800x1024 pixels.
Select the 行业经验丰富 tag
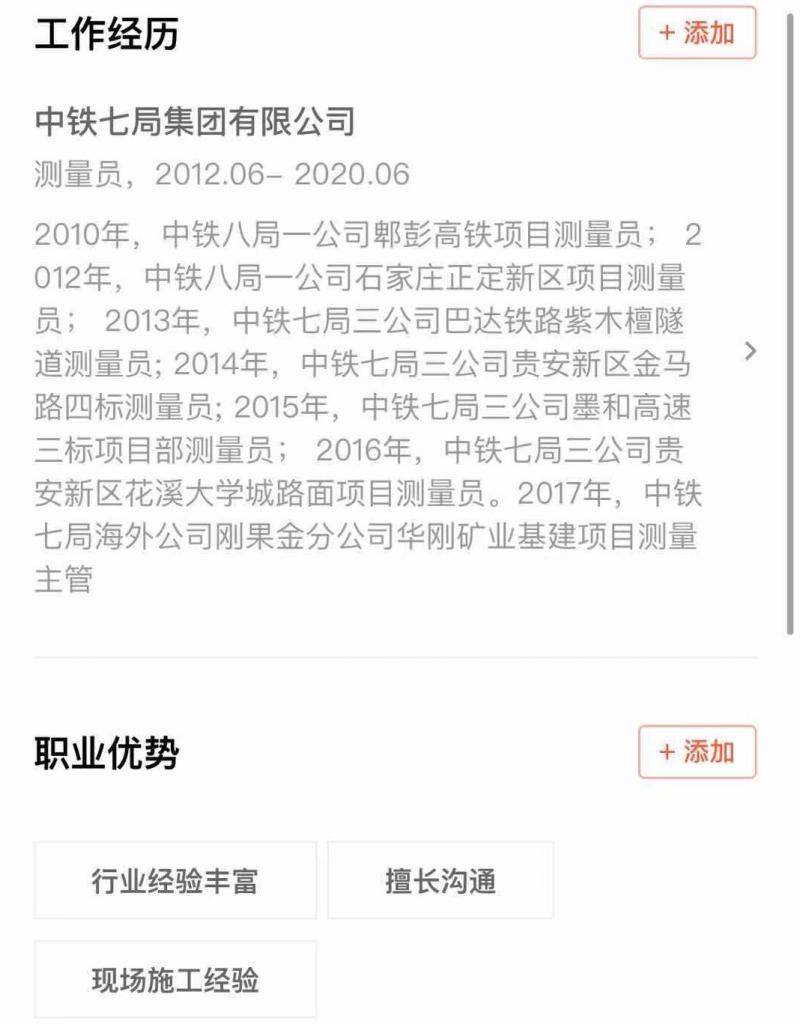[x=175, y=881]
